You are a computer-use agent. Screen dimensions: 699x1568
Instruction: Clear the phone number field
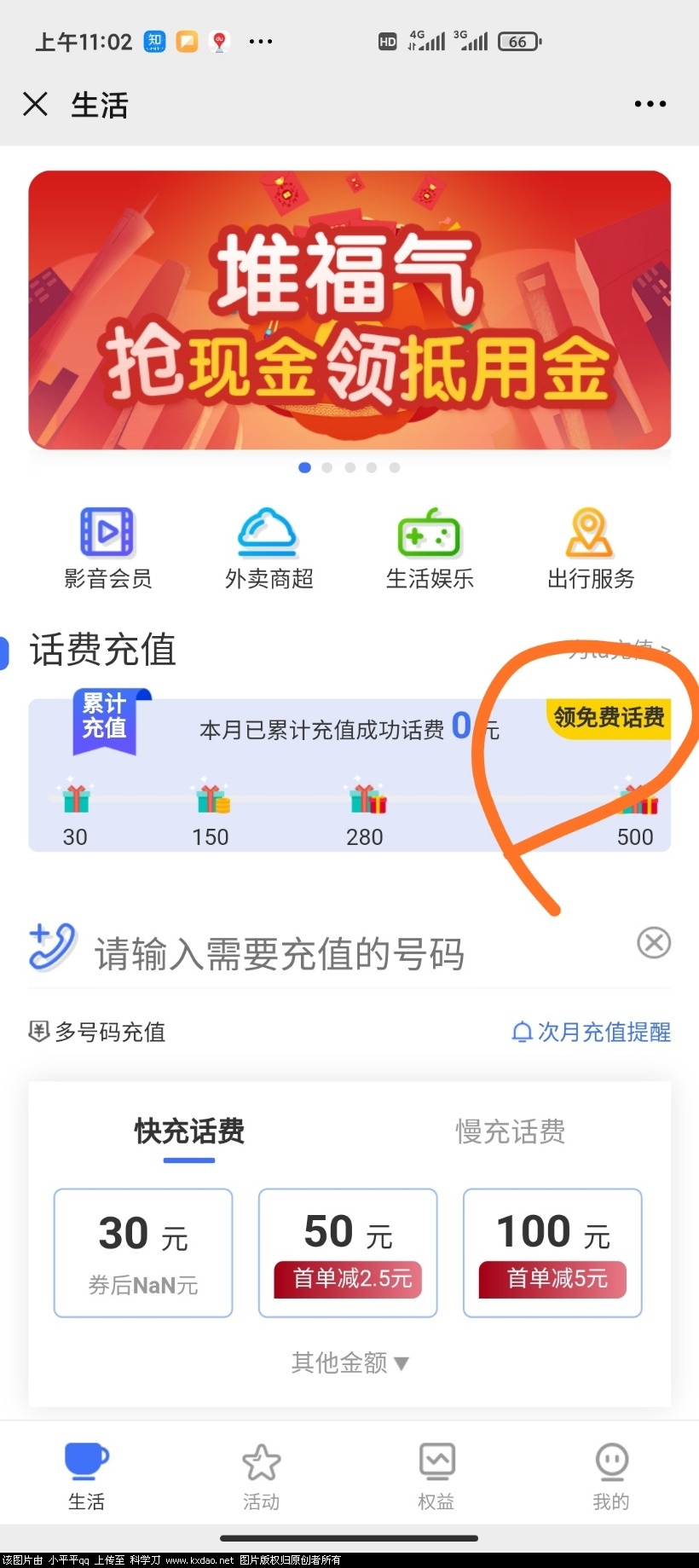tap(654, 943)
